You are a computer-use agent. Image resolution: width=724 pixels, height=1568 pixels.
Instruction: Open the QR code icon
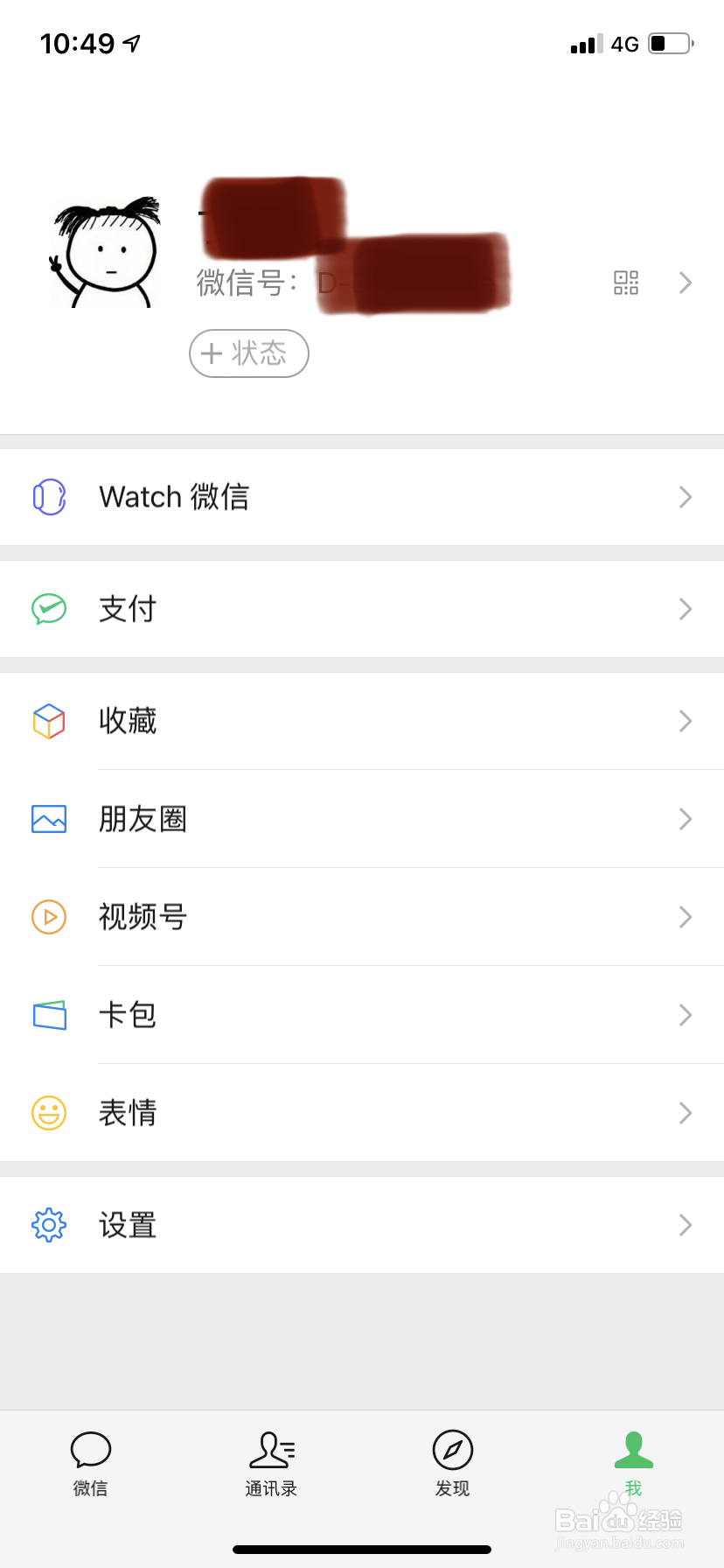click(x=626, y=283)
